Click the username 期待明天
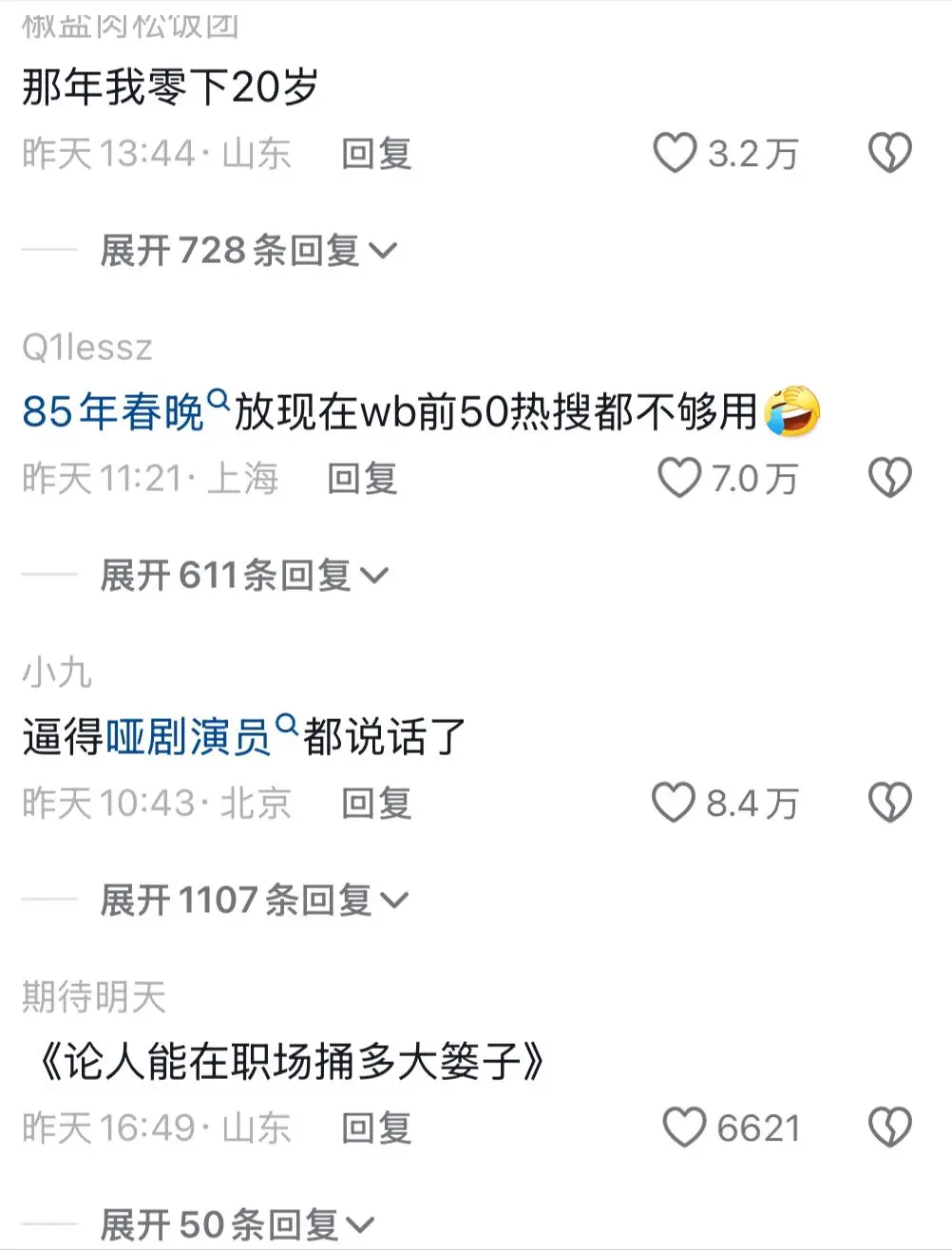 click(95, 996)
